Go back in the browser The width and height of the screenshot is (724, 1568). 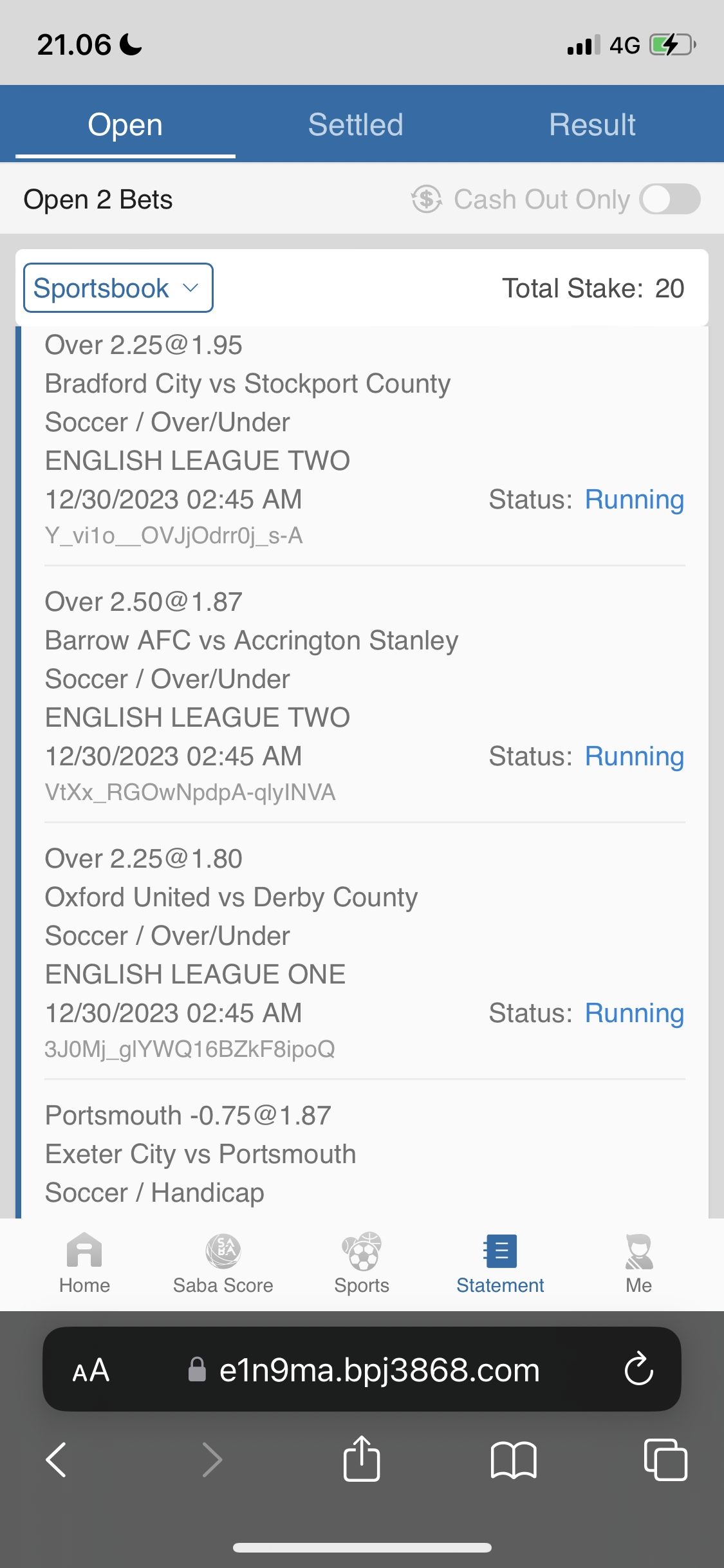tap(57, 1459)
